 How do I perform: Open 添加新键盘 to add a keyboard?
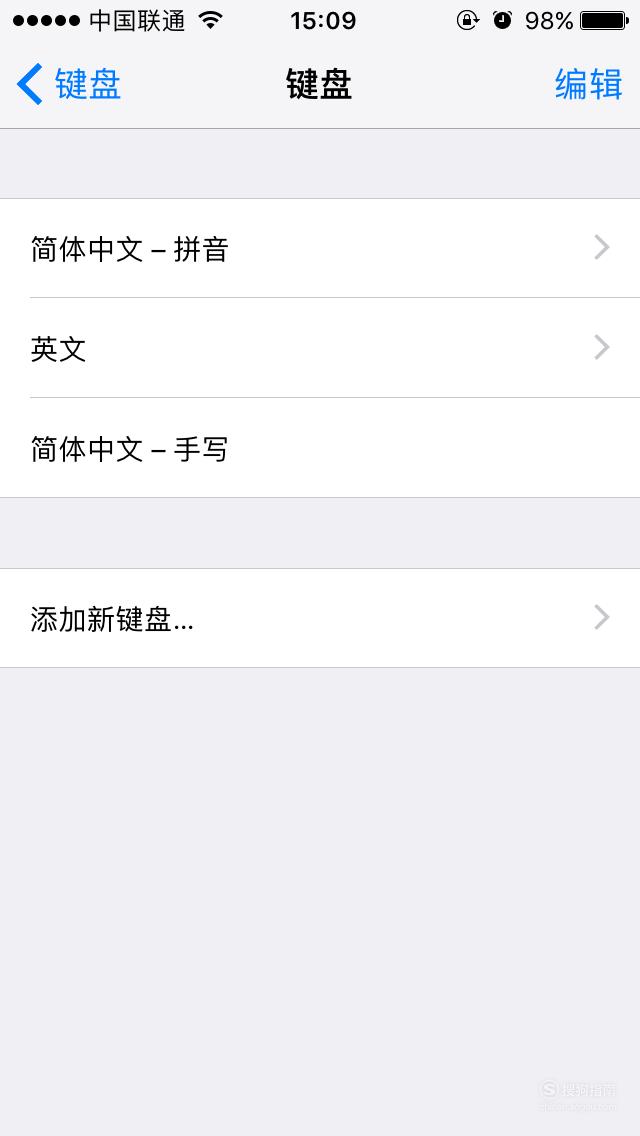(320, 618)
